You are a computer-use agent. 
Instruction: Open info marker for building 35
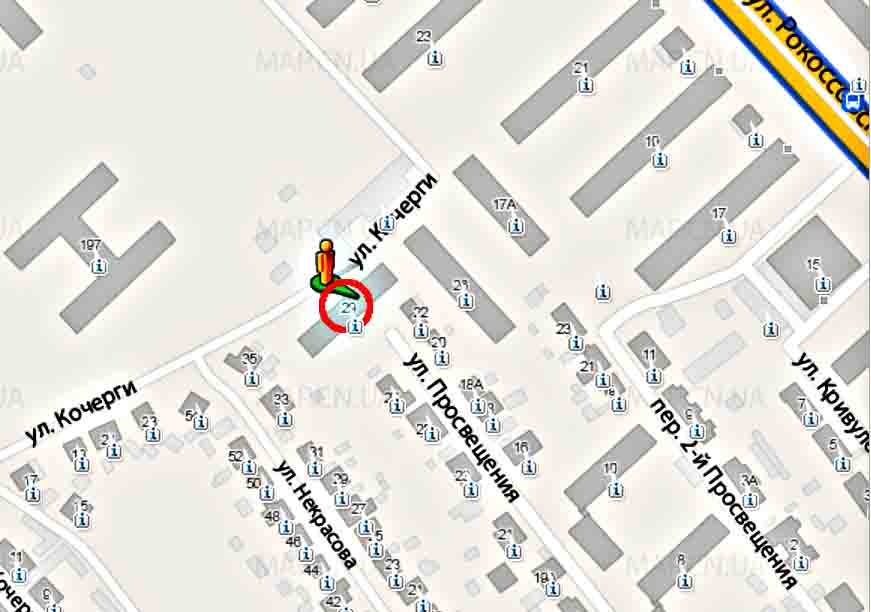252,379
